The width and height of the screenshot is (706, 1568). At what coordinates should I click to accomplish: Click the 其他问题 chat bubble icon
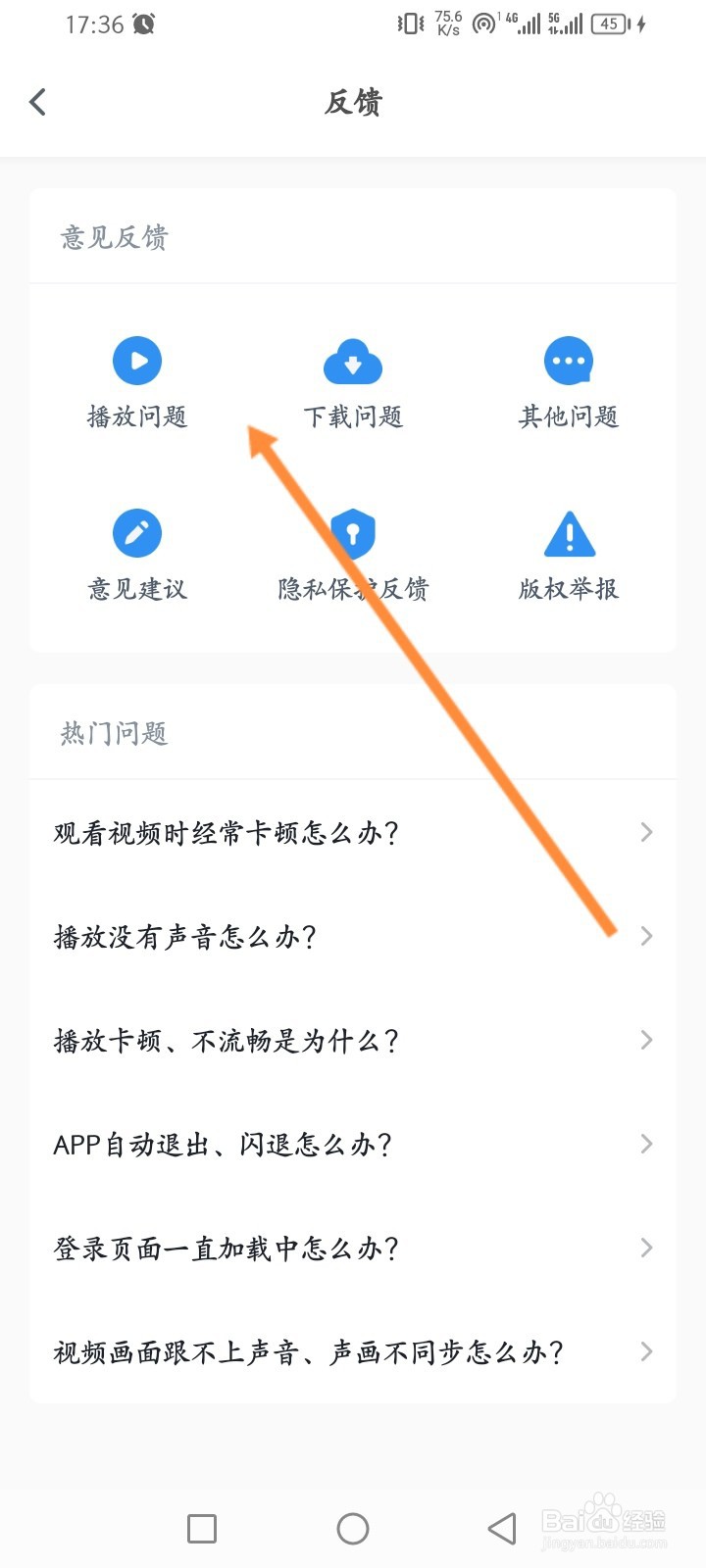coord(569,361)
